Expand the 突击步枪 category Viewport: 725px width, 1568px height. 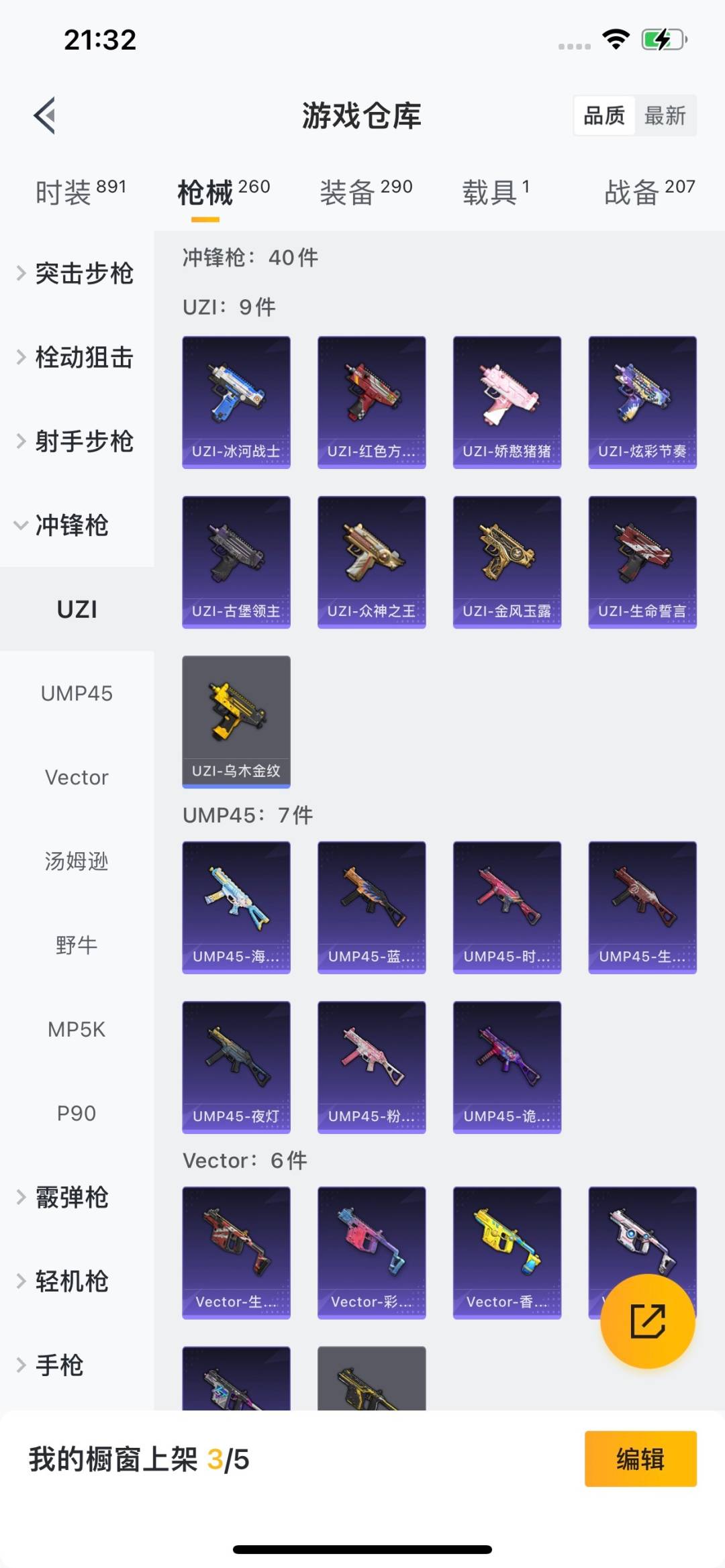pos(77,273)
